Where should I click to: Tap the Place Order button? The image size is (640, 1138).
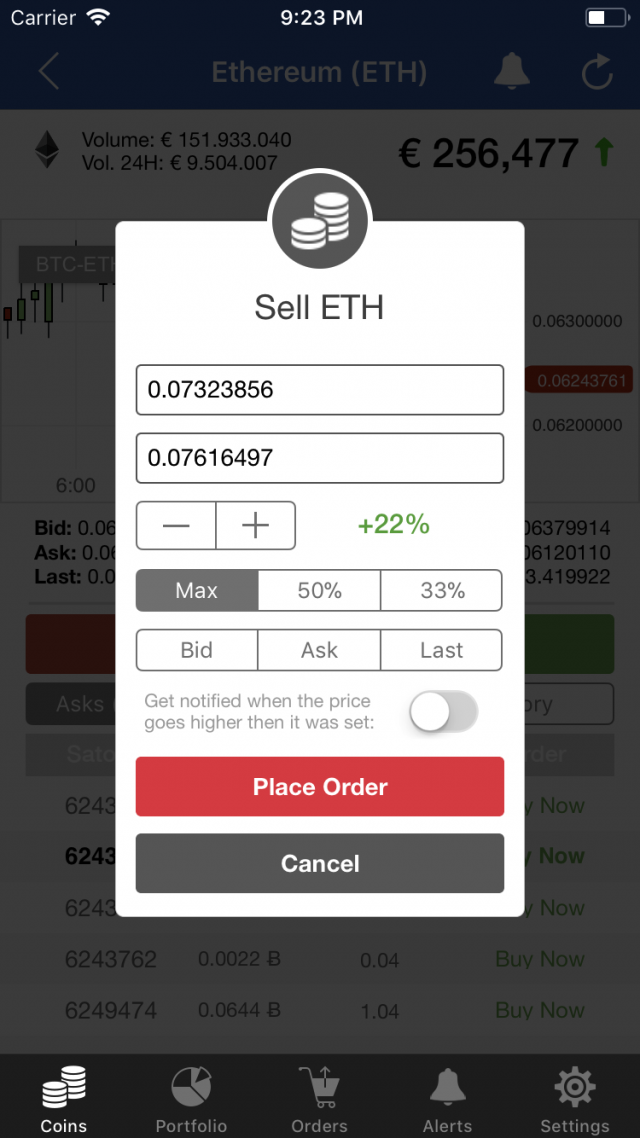319,787
